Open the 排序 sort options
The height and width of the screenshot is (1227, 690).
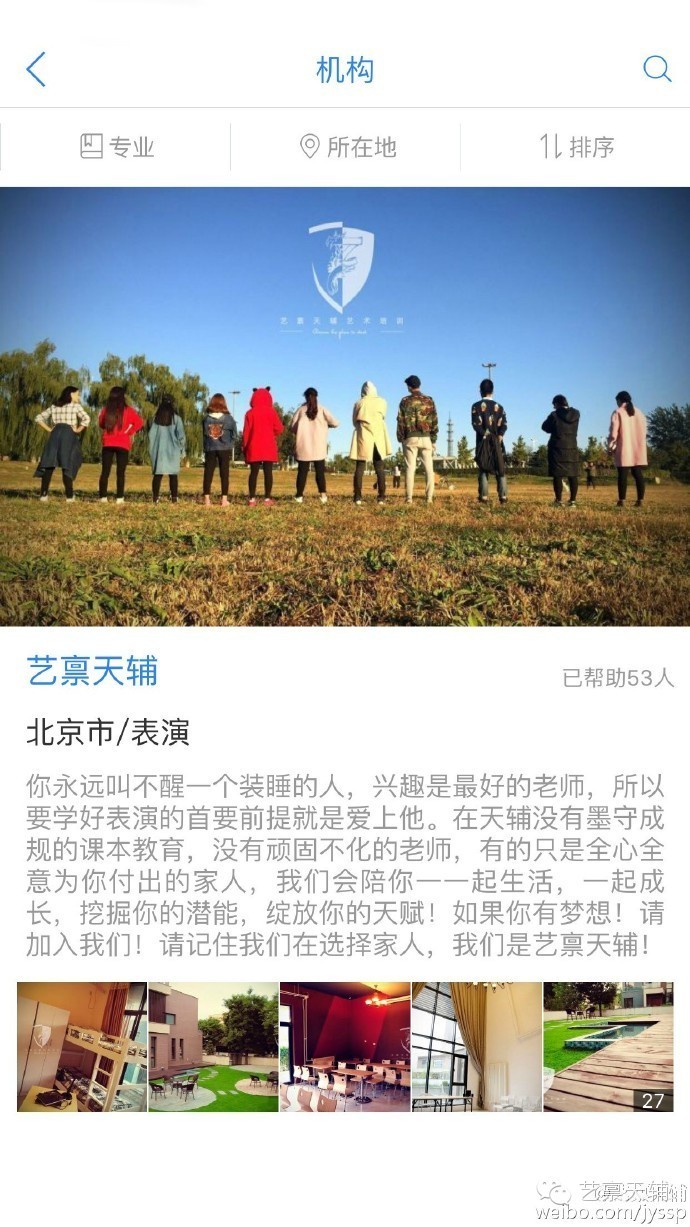pyautogui.click(x=576, y=147)
